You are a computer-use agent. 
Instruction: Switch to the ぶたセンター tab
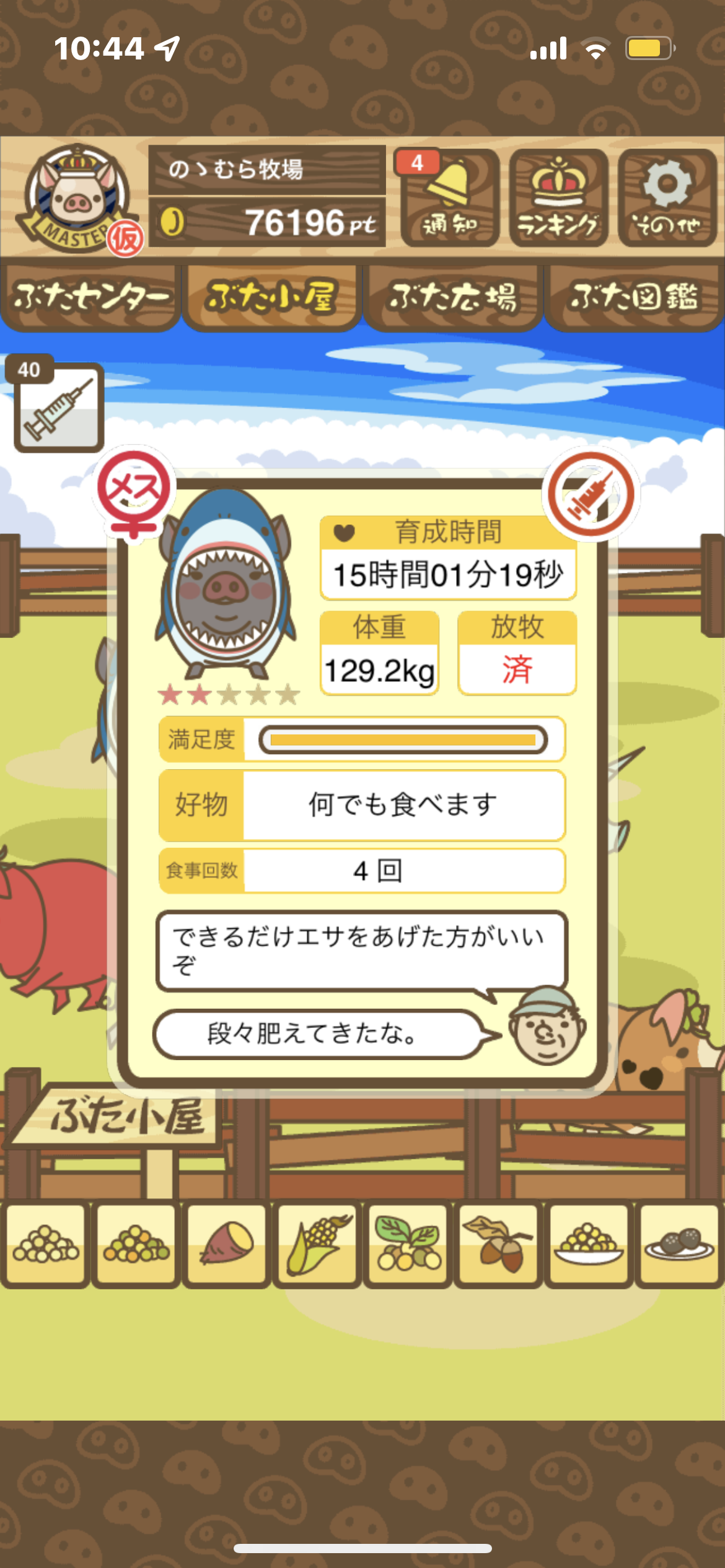[91, 297]
